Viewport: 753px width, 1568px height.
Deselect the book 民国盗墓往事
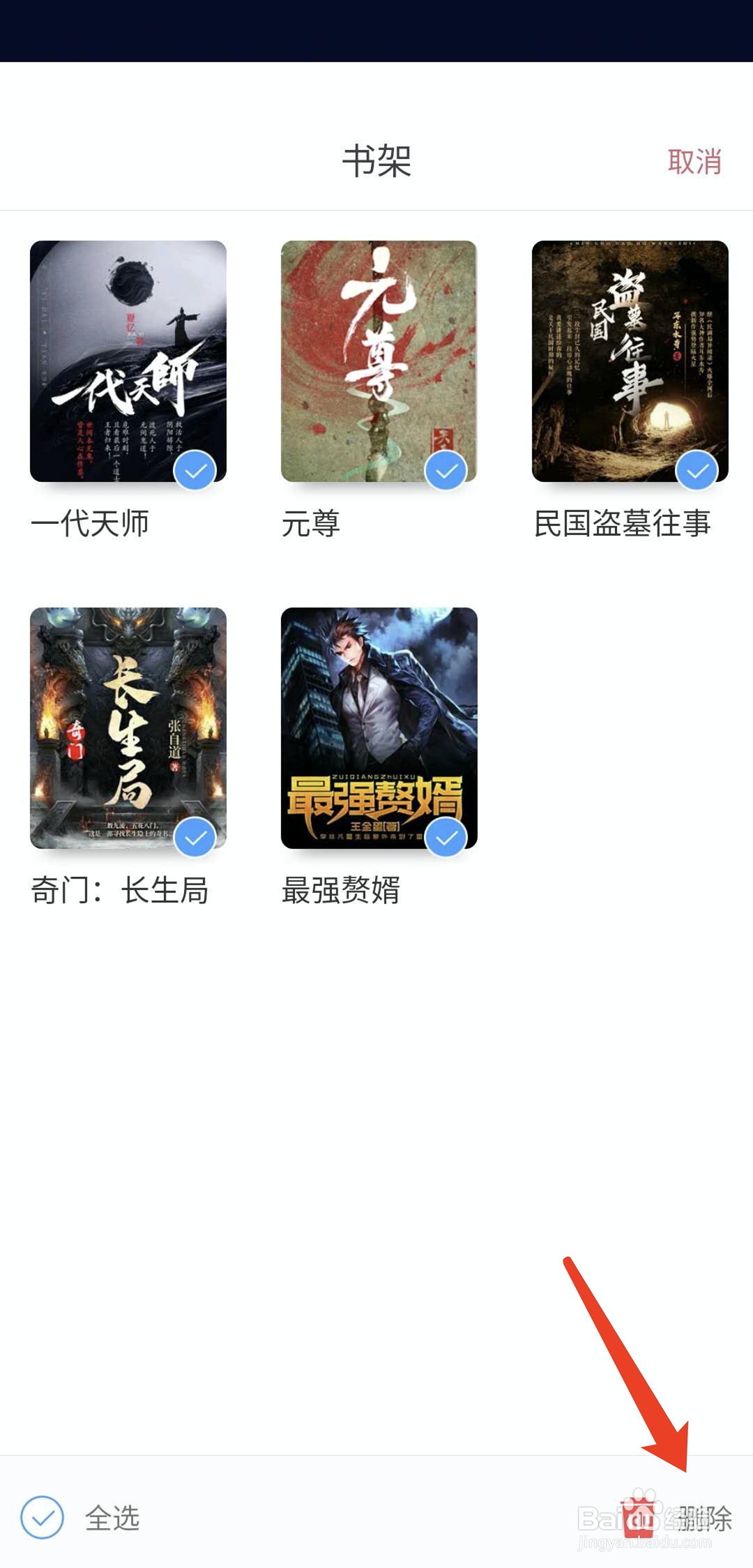[697, 471]
